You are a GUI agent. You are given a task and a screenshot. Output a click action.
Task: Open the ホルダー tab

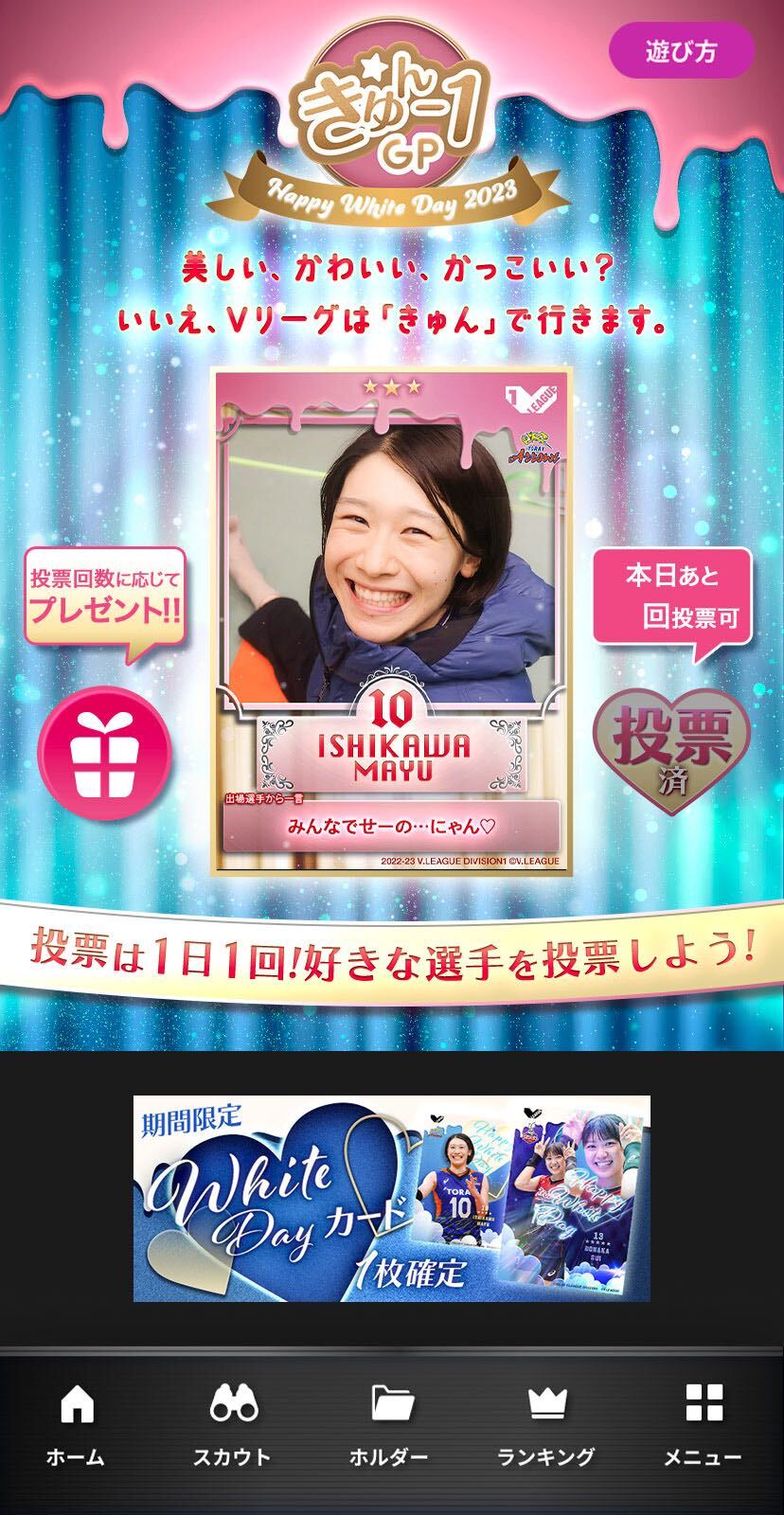click(x=390, y=1425)
